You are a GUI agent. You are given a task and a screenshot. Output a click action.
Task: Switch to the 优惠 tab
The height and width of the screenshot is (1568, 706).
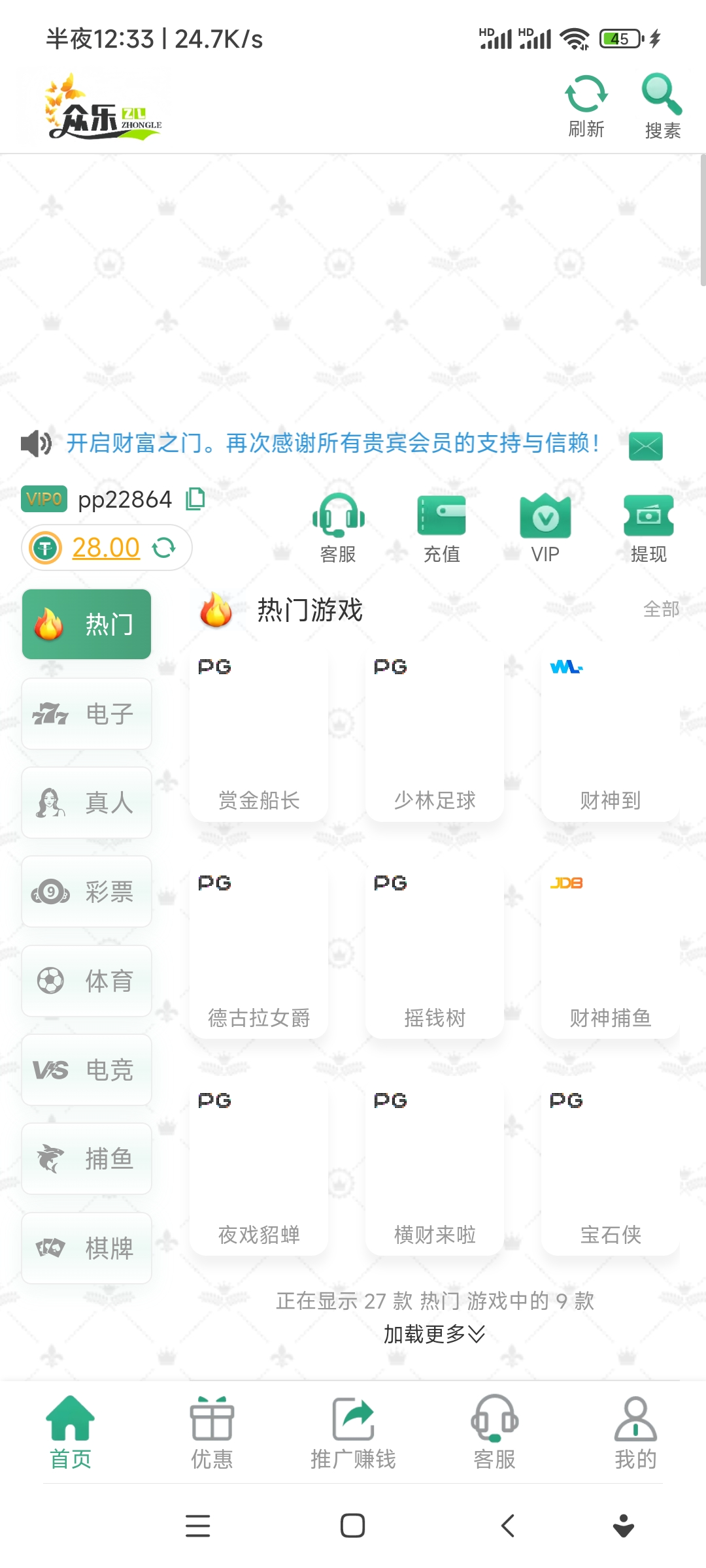(212, 1432)
